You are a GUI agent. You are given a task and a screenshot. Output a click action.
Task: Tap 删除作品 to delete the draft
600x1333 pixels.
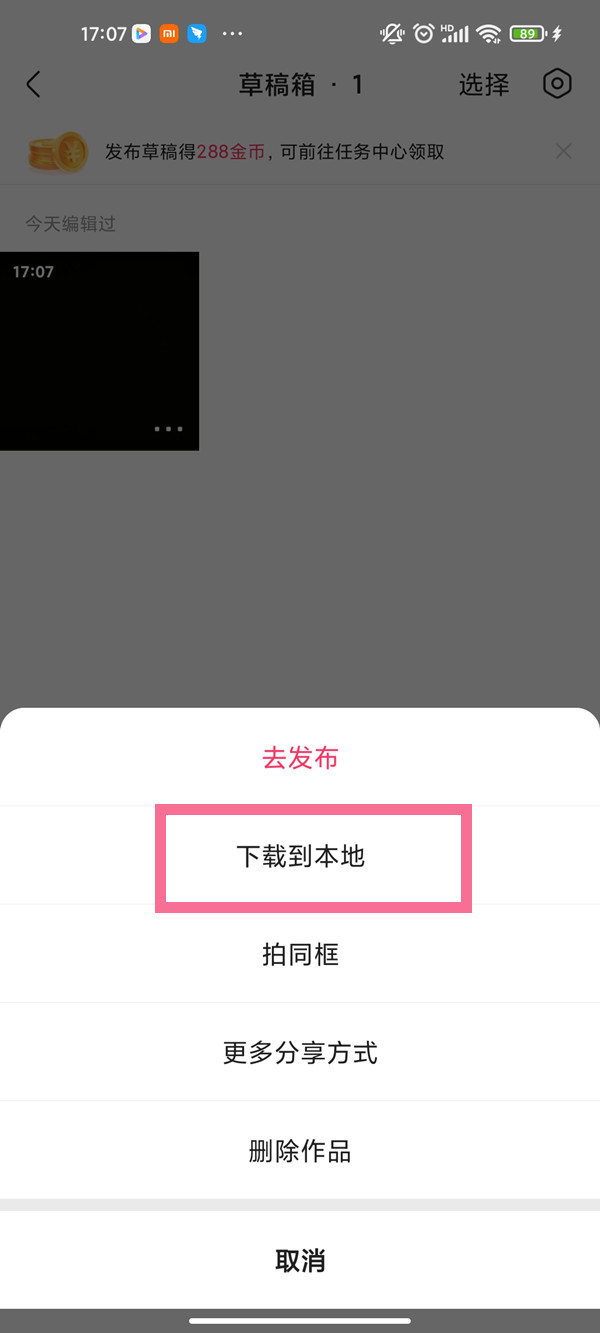pyautogui.click(x=300, y=1151)
